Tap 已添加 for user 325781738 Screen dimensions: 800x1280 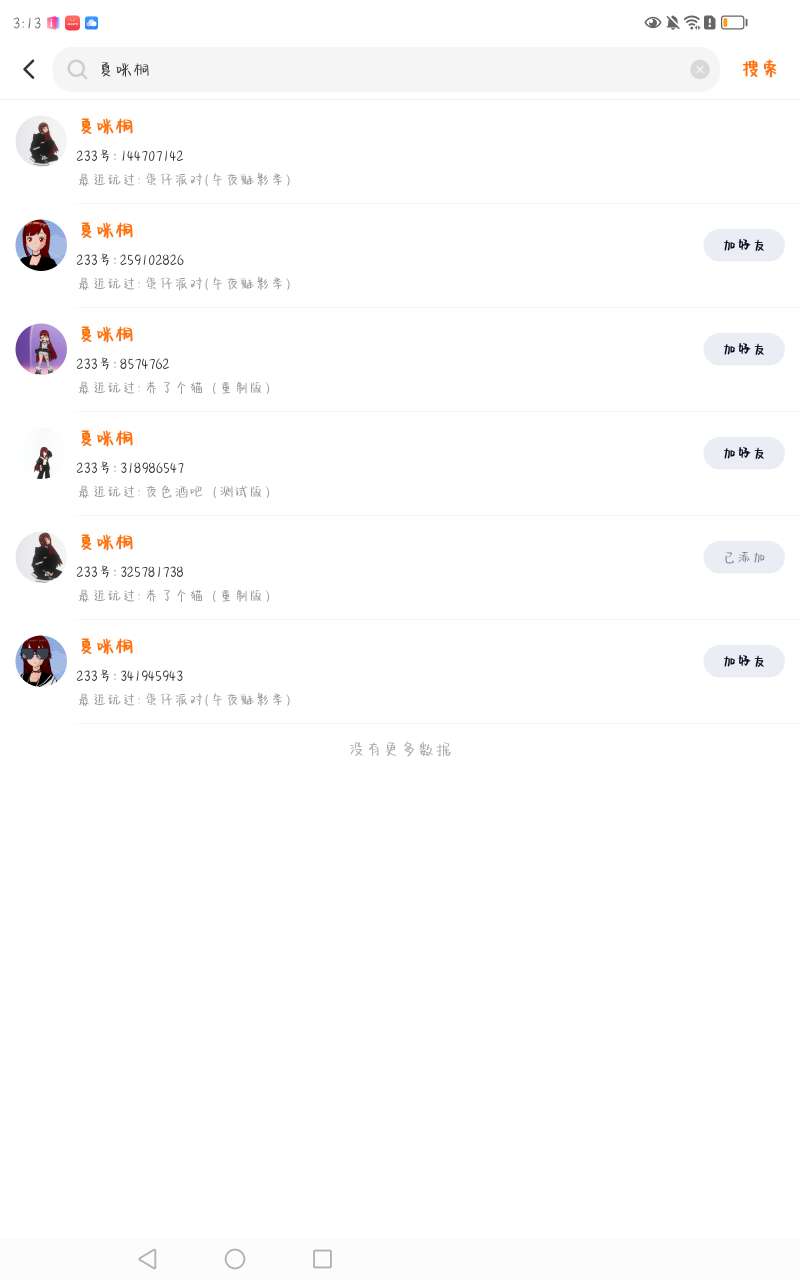743,557
